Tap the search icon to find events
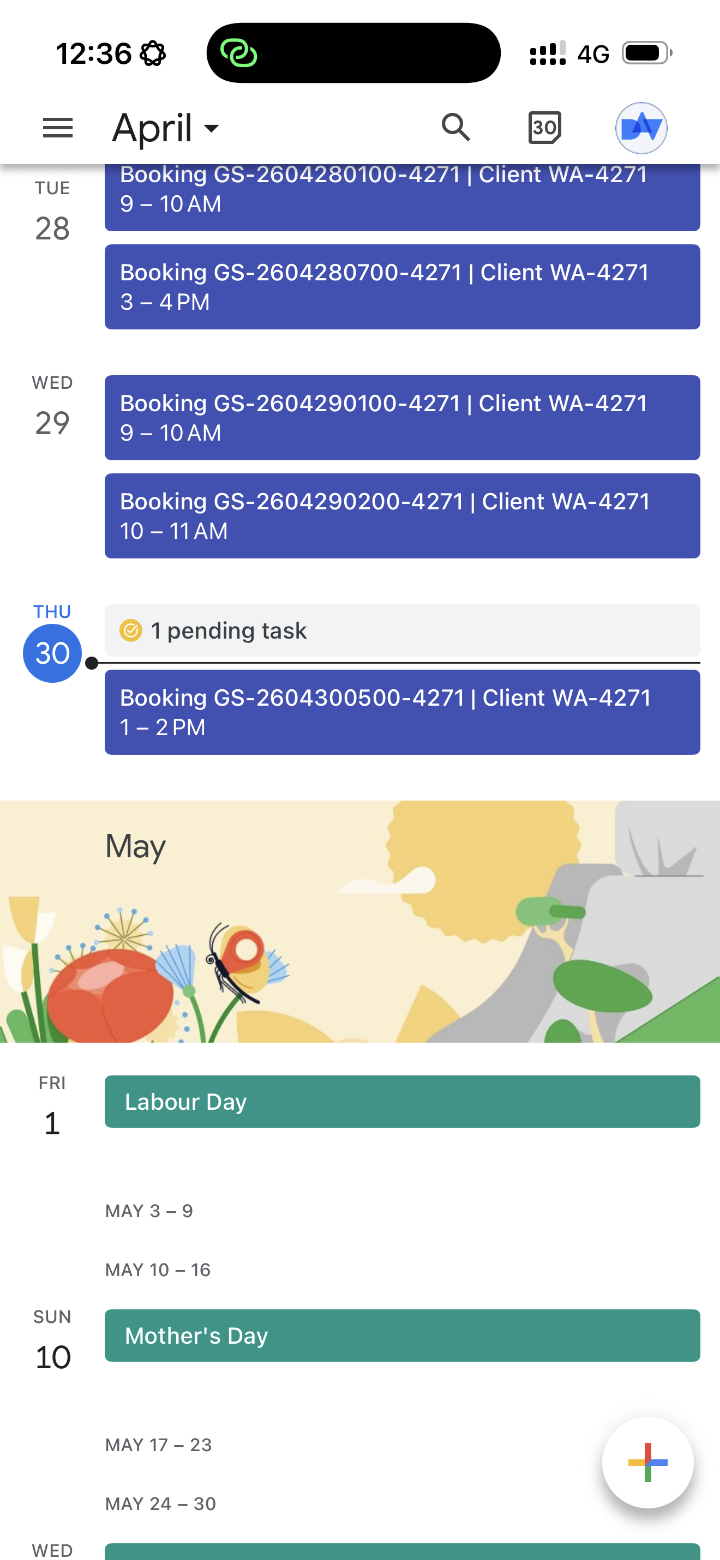This screenshot has height=1560, width=720. pos(455,127)
